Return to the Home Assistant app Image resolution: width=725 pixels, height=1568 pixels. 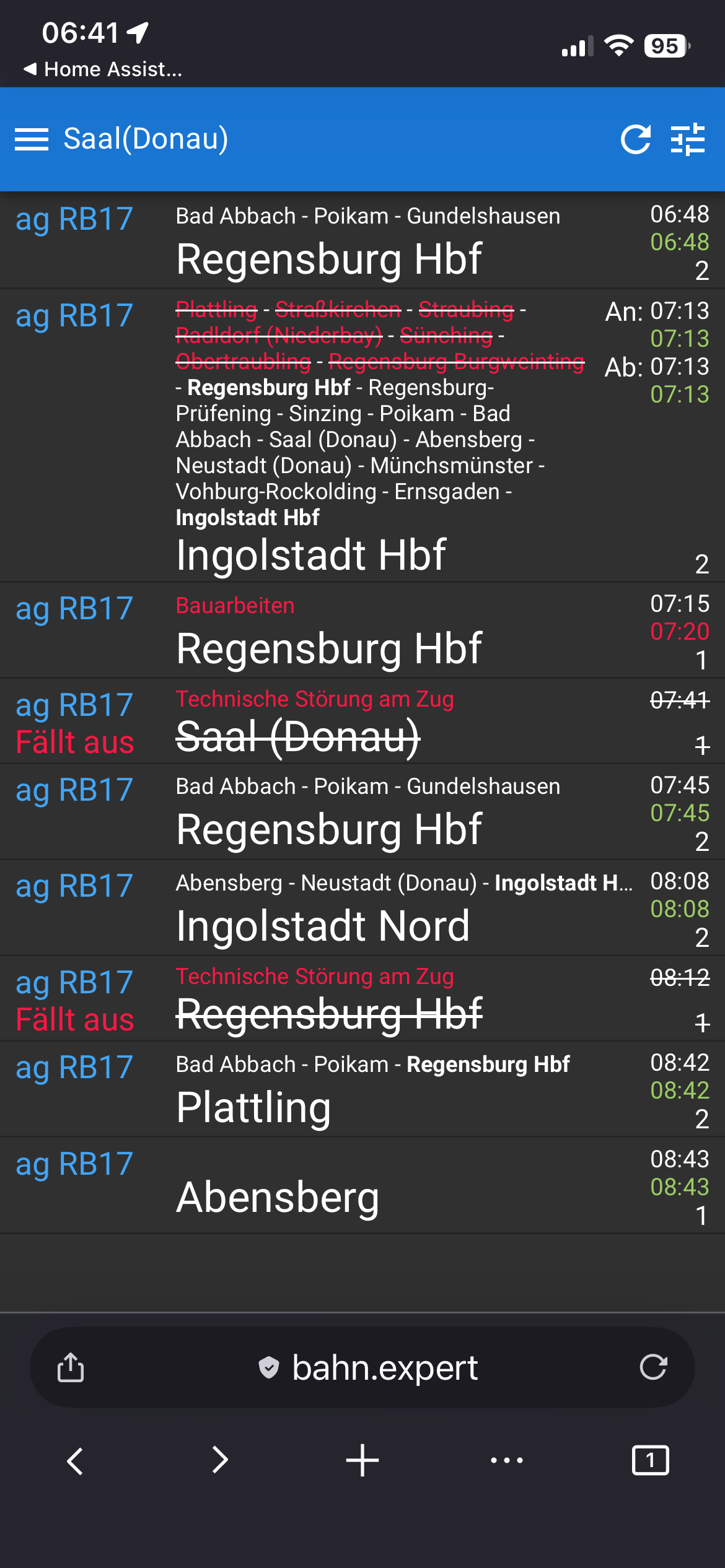102,69
